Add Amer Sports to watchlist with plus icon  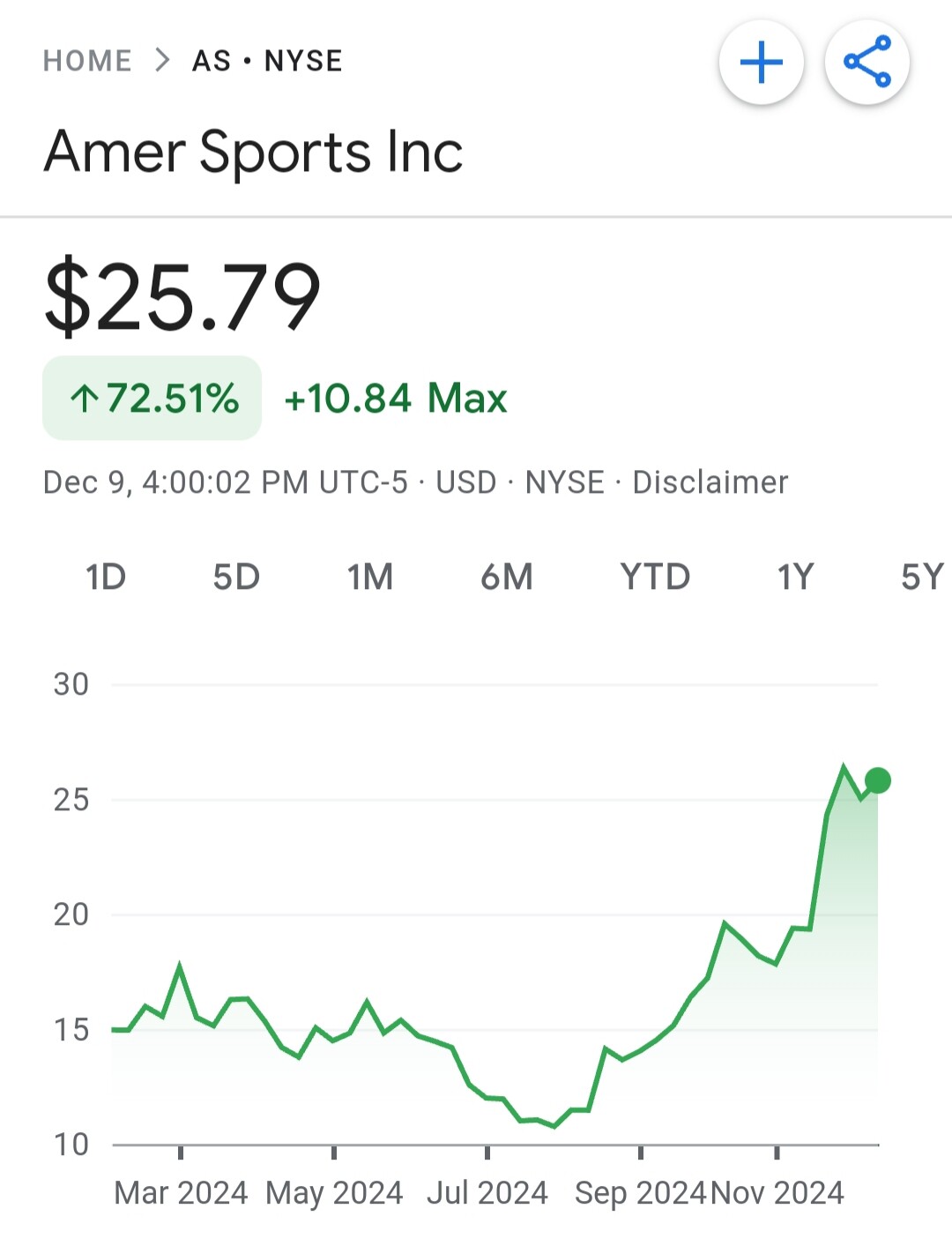pyautogui.click(x=761, y=63)
